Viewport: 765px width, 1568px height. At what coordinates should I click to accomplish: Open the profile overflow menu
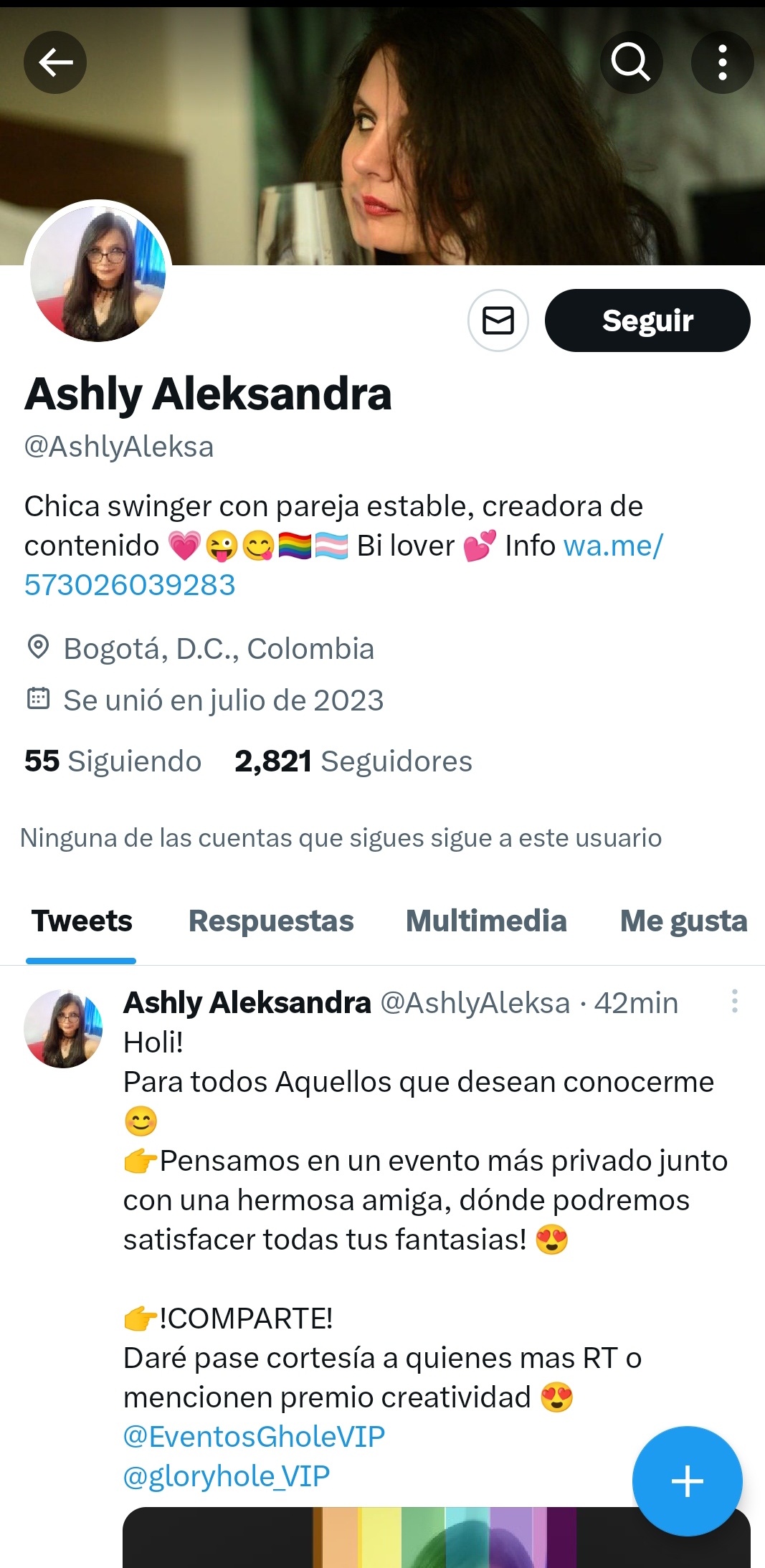coord(722,62)
